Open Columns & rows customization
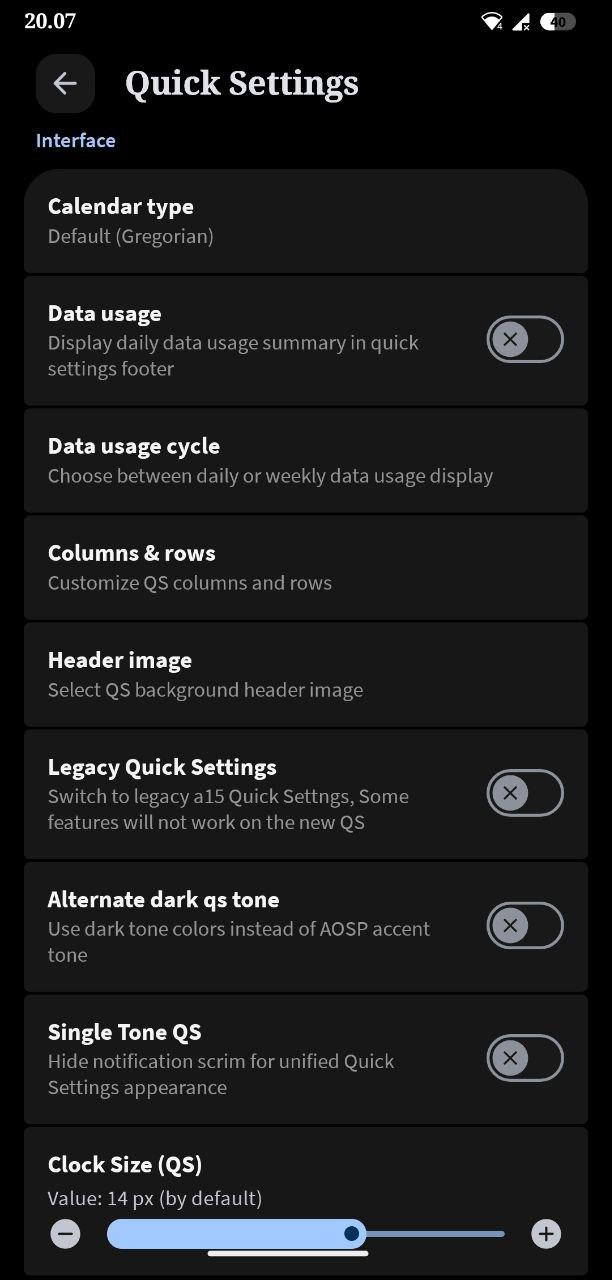The image size is (612, 1280). 305,567
